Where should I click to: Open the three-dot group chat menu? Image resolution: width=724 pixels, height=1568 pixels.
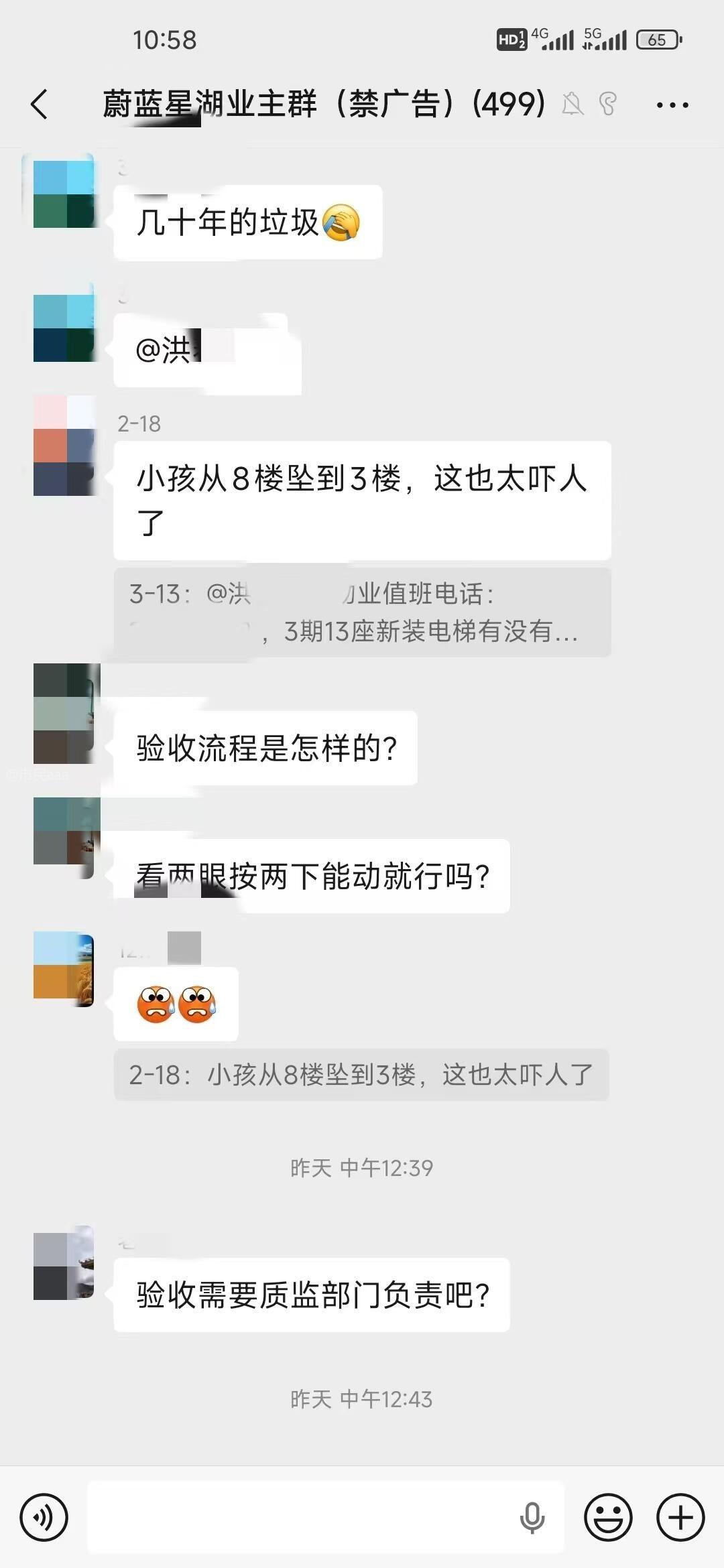[672, 105]
